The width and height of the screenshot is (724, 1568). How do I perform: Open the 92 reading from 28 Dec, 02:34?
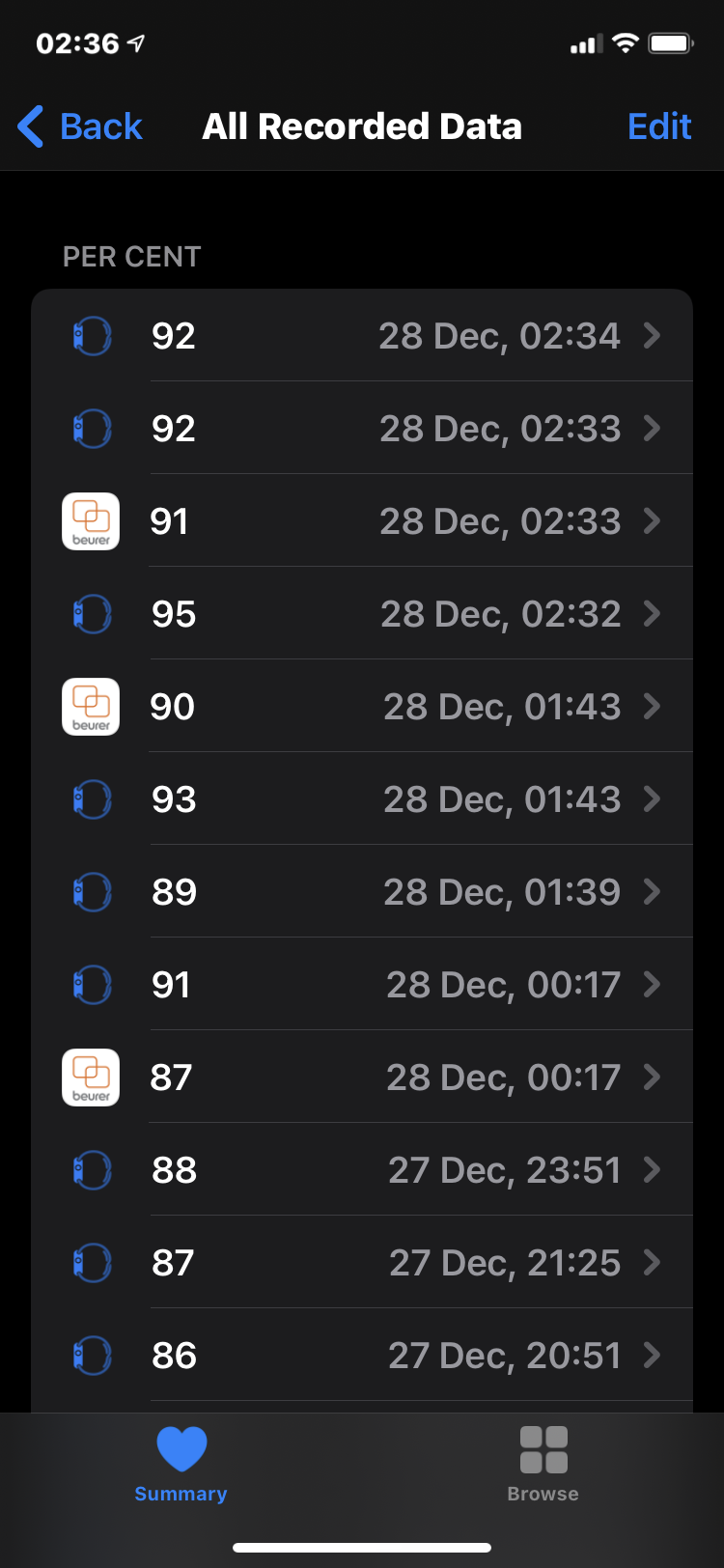(362, 336)
